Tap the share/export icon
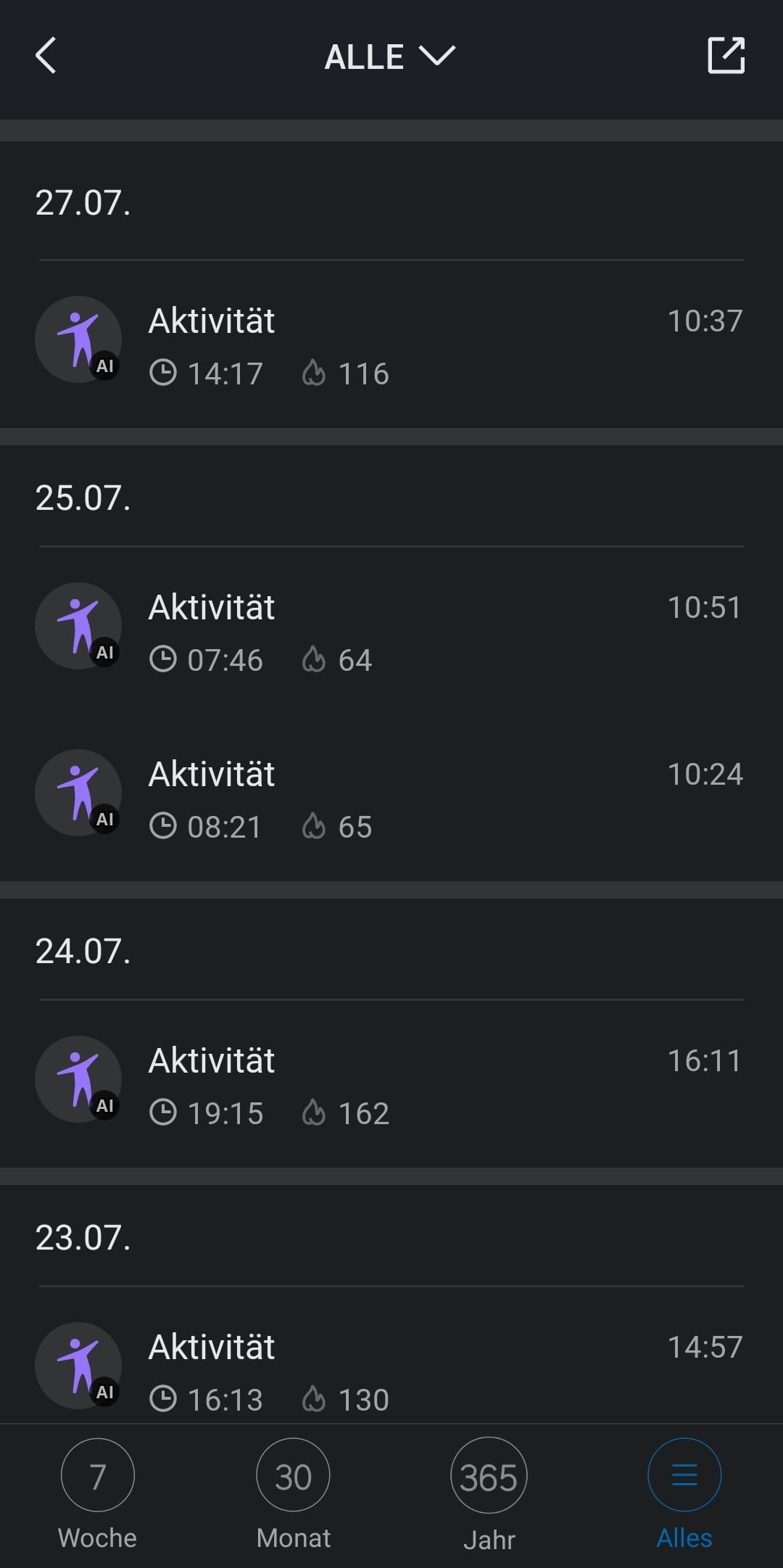 pos(726,55)
